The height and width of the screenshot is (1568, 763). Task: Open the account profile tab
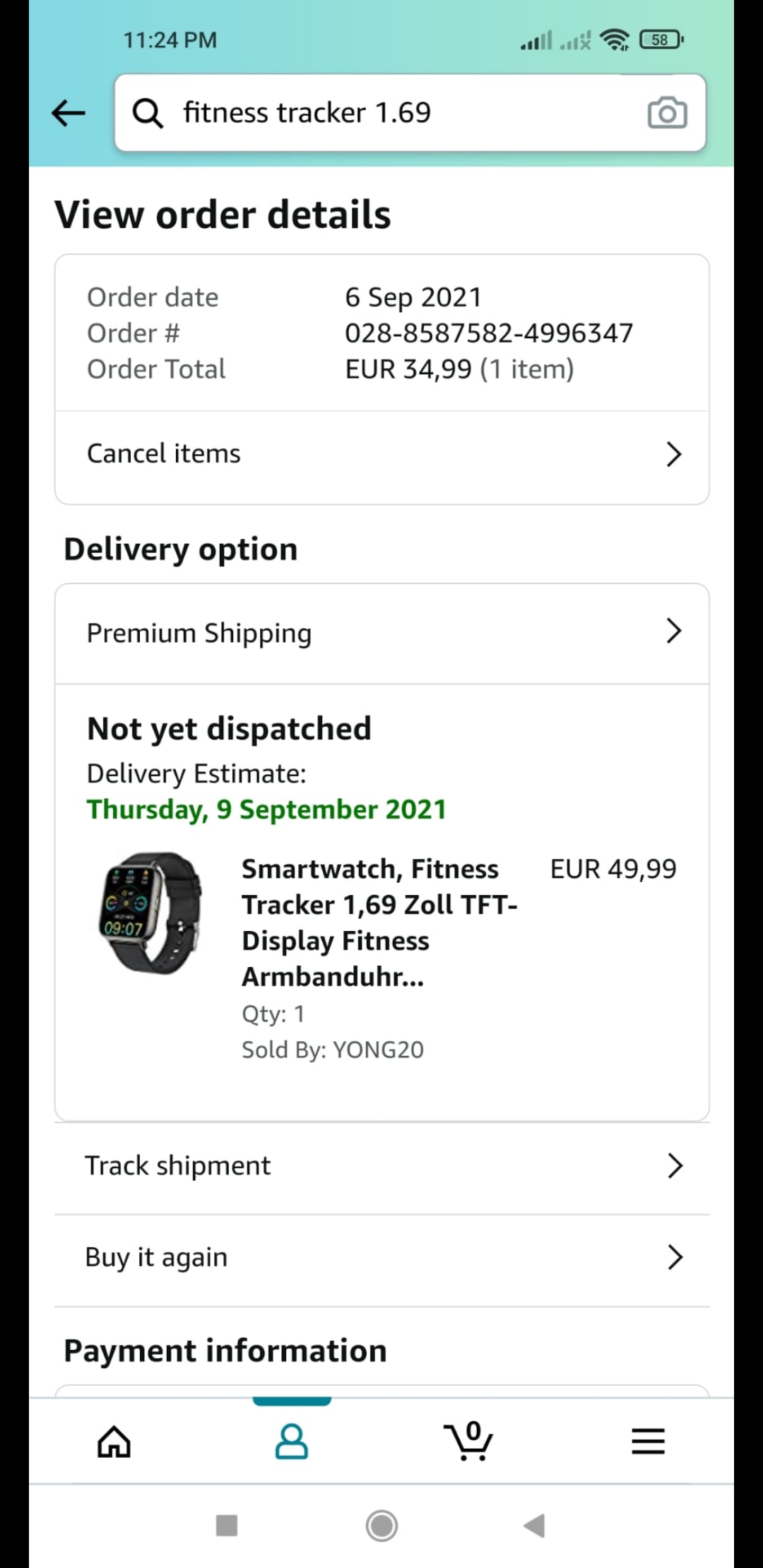tap(291, 1442)
